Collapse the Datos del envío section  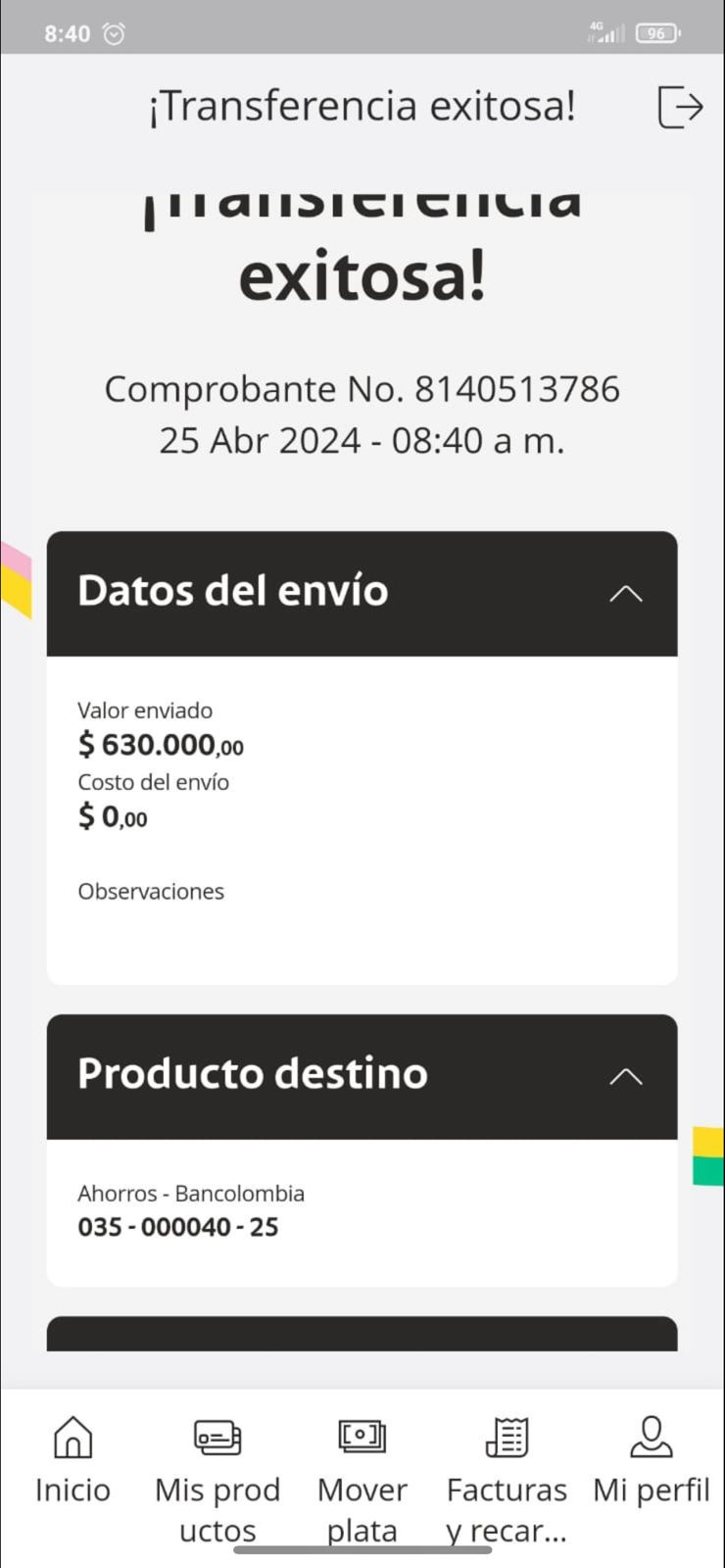625,594
